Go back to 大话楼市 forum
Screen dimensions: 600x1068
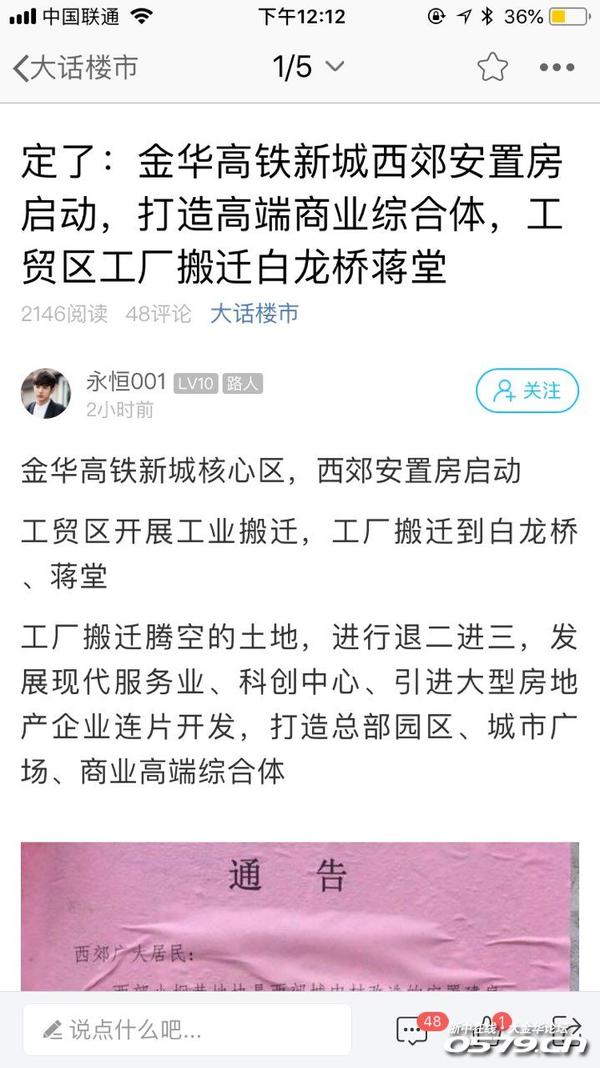(75, 68)
